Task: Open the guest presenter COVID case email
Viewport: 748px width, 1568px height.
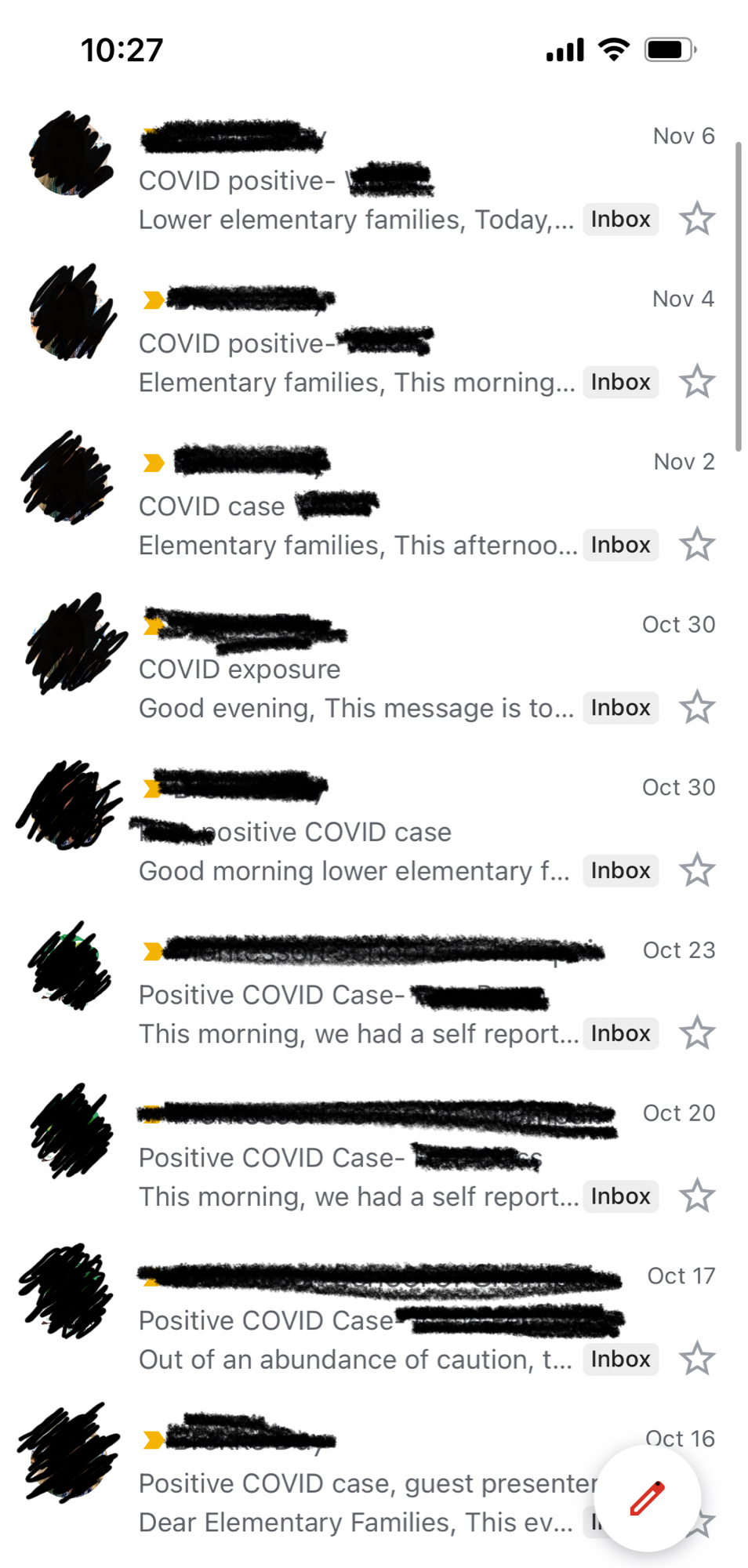Action: (x=353, y=1484)
